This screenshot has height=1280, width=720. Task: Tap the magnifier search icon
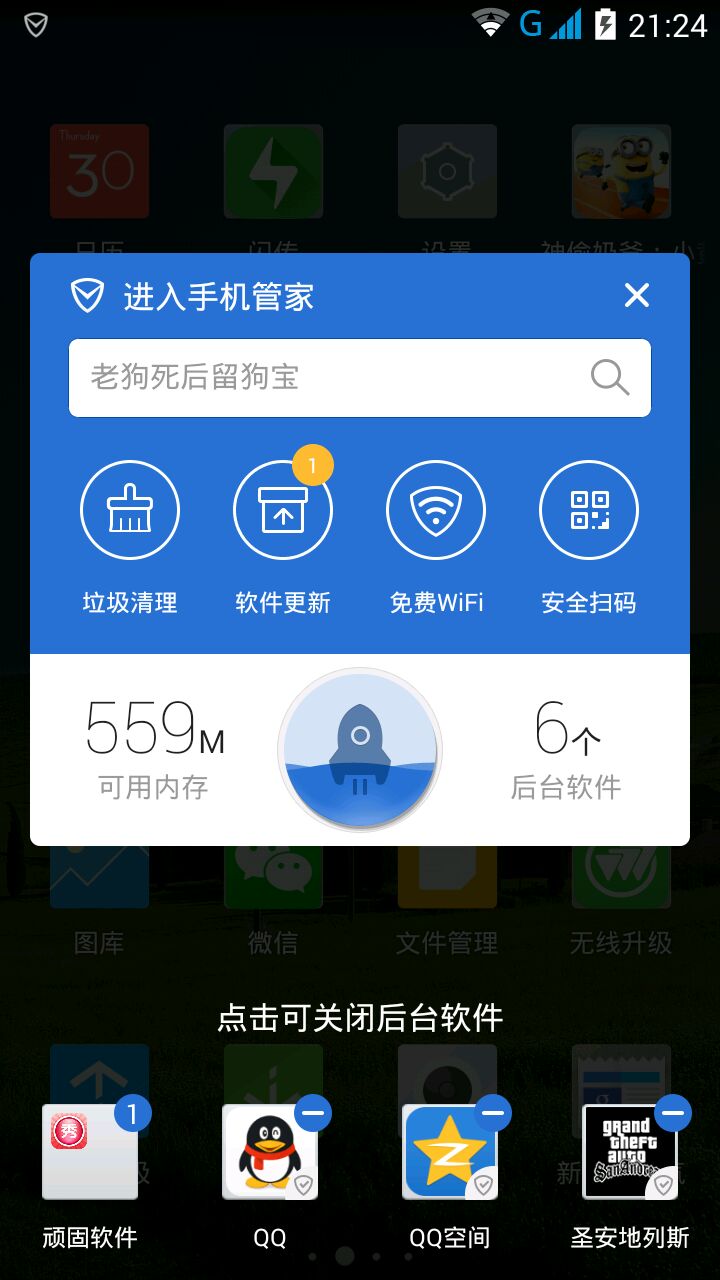coord(609,378)
